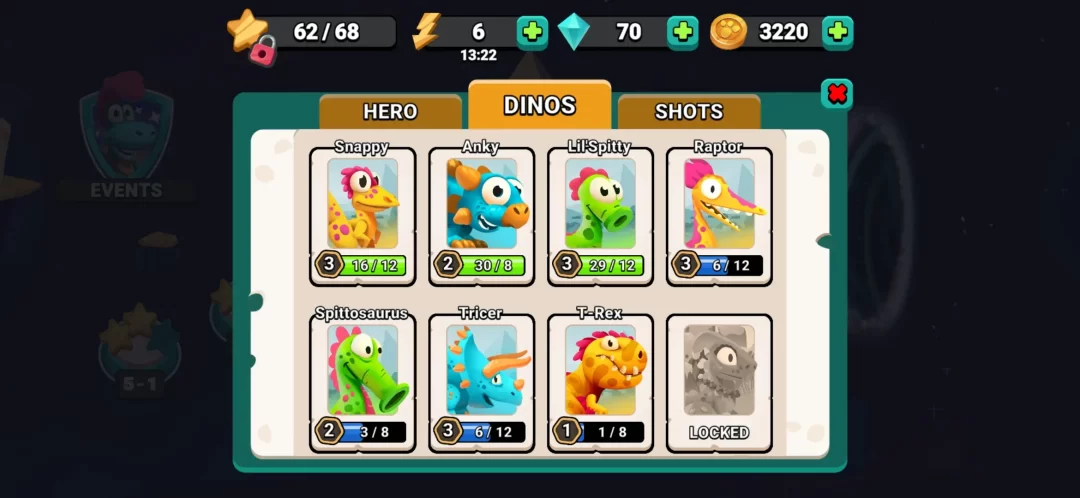Buy more diamonds with plus button

pyautogui.click(x=682, y=32)
